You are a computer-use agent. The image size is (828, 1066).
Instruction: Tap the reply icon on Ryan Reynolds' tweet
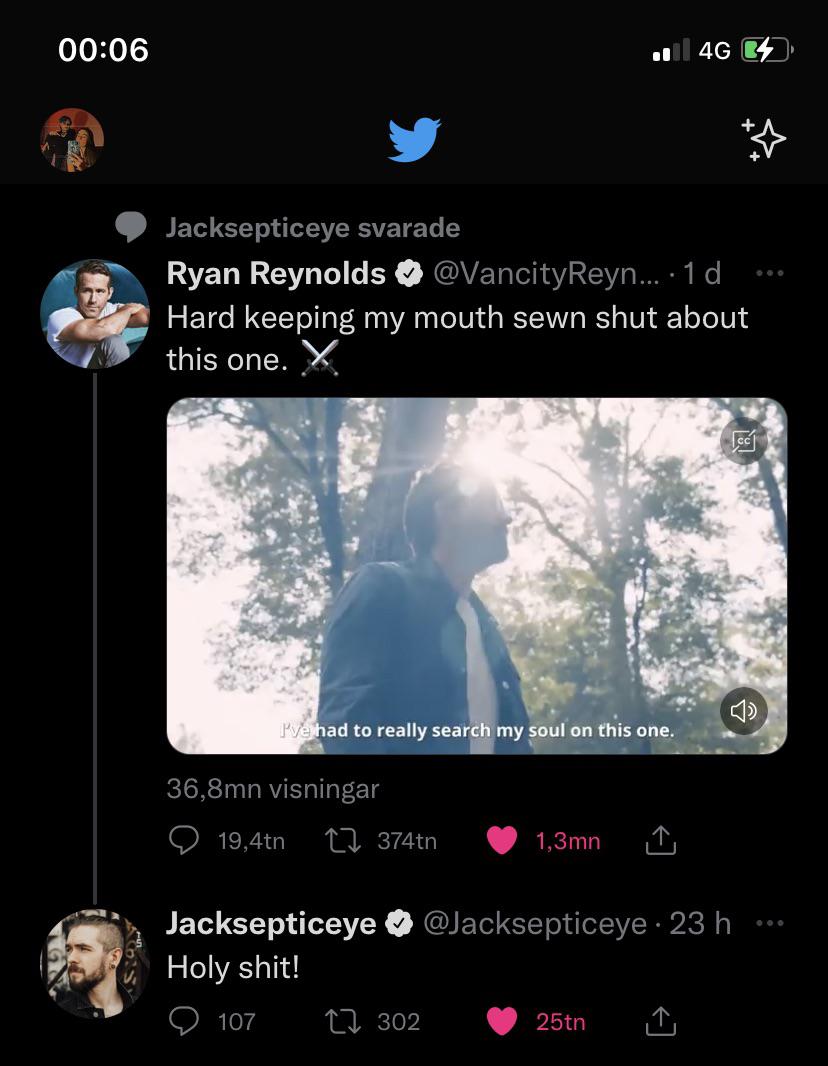pos(184,840)
